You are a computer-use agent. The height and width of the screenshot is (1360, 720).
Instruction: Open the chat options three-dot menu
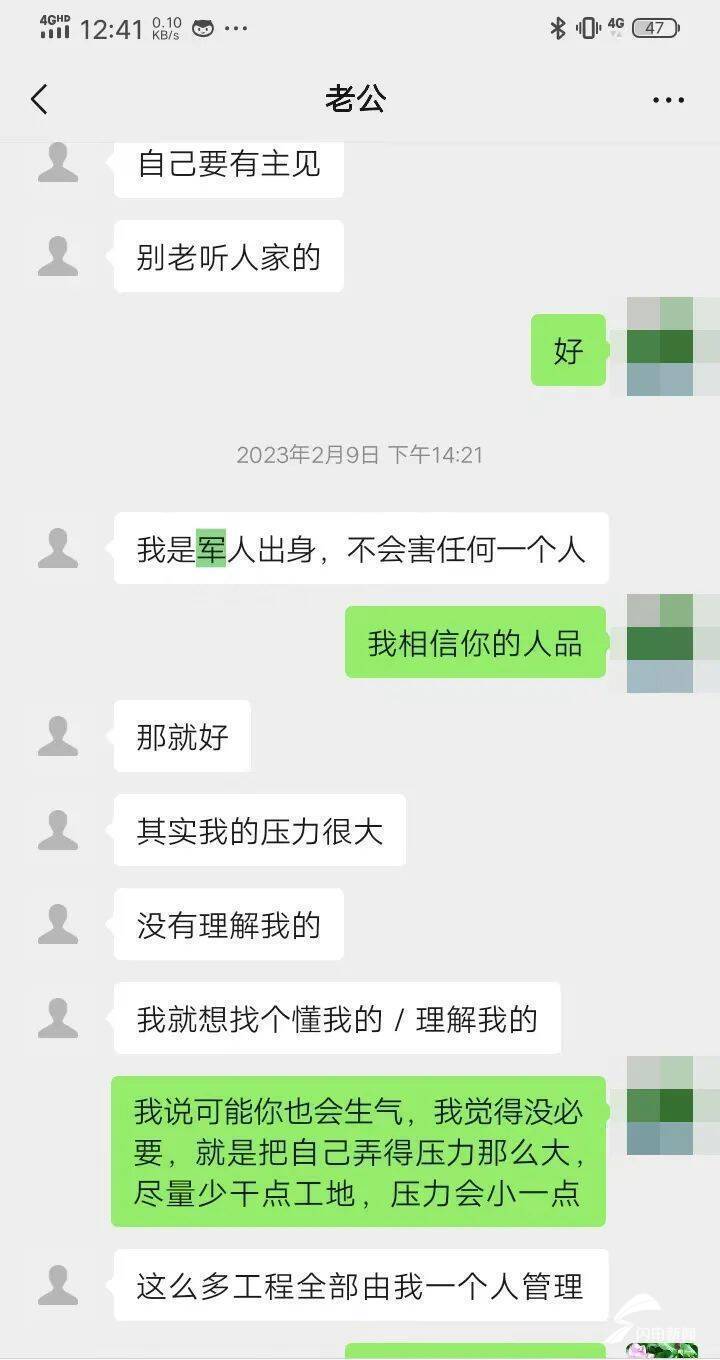coord(668,100)
